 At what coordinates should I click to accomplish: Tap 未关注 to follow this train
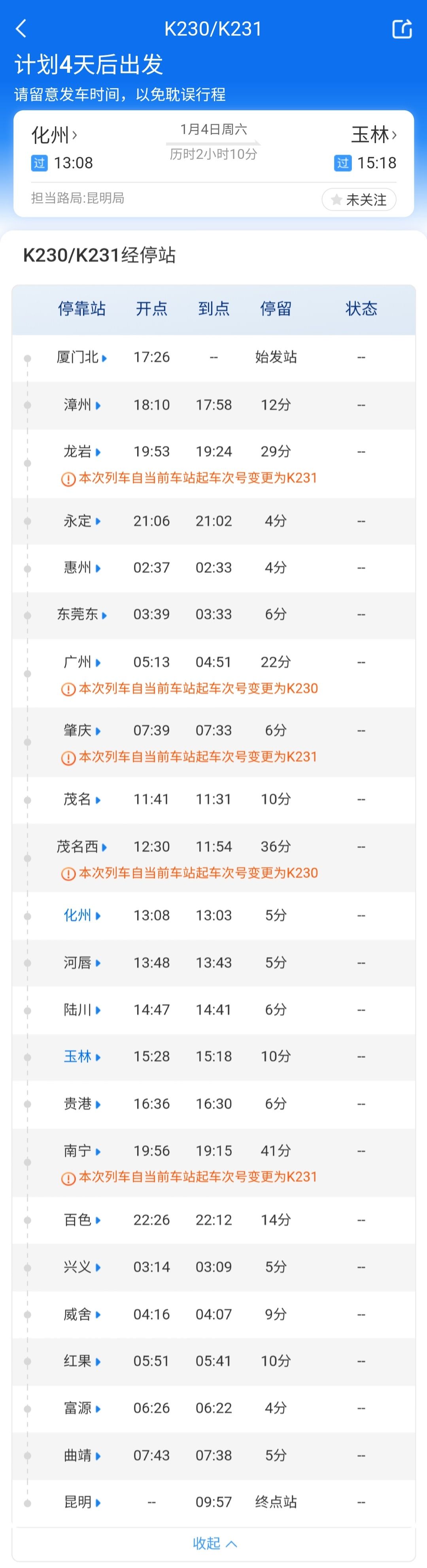(x=359, y=200)
